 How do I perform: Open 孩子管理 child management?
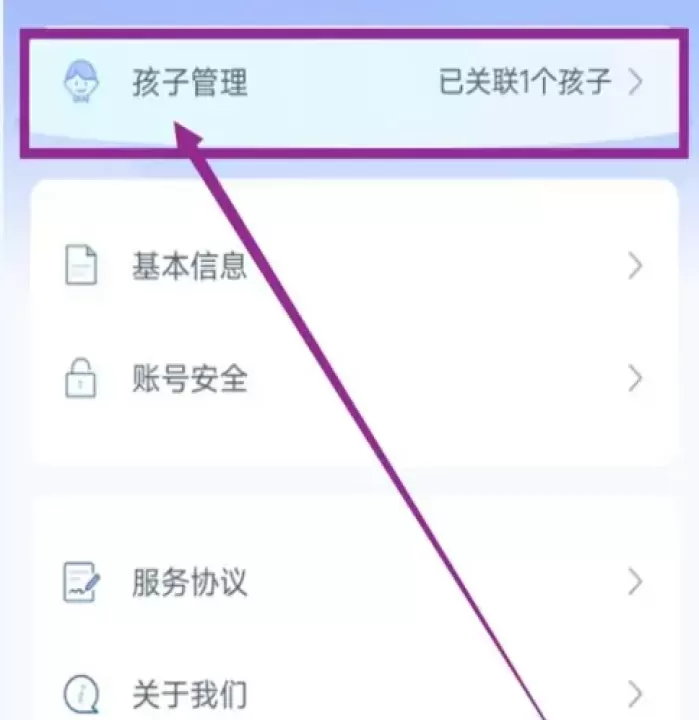190,83
